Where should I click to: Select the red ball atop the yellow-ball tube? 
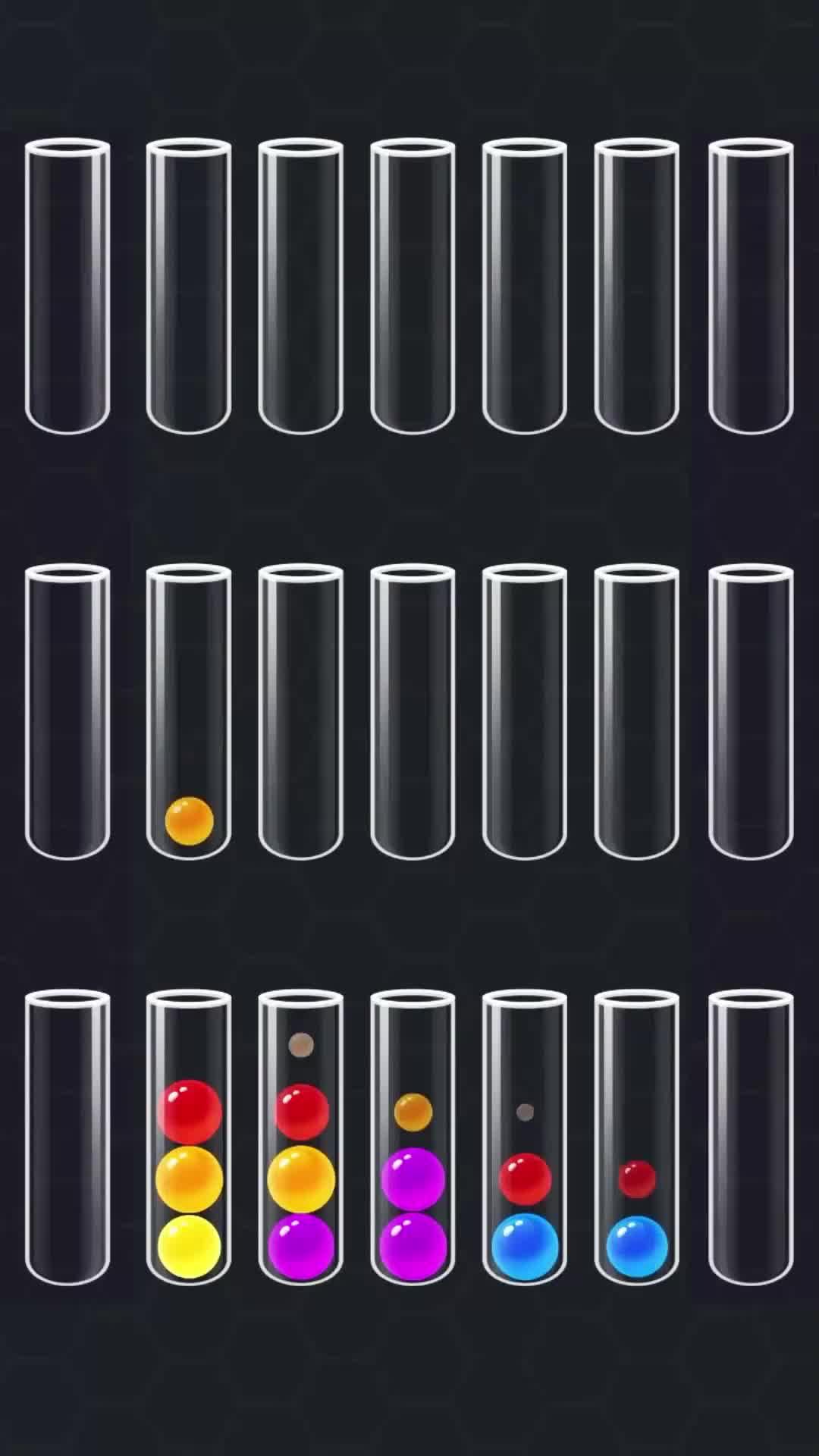tap(190, 1111)
